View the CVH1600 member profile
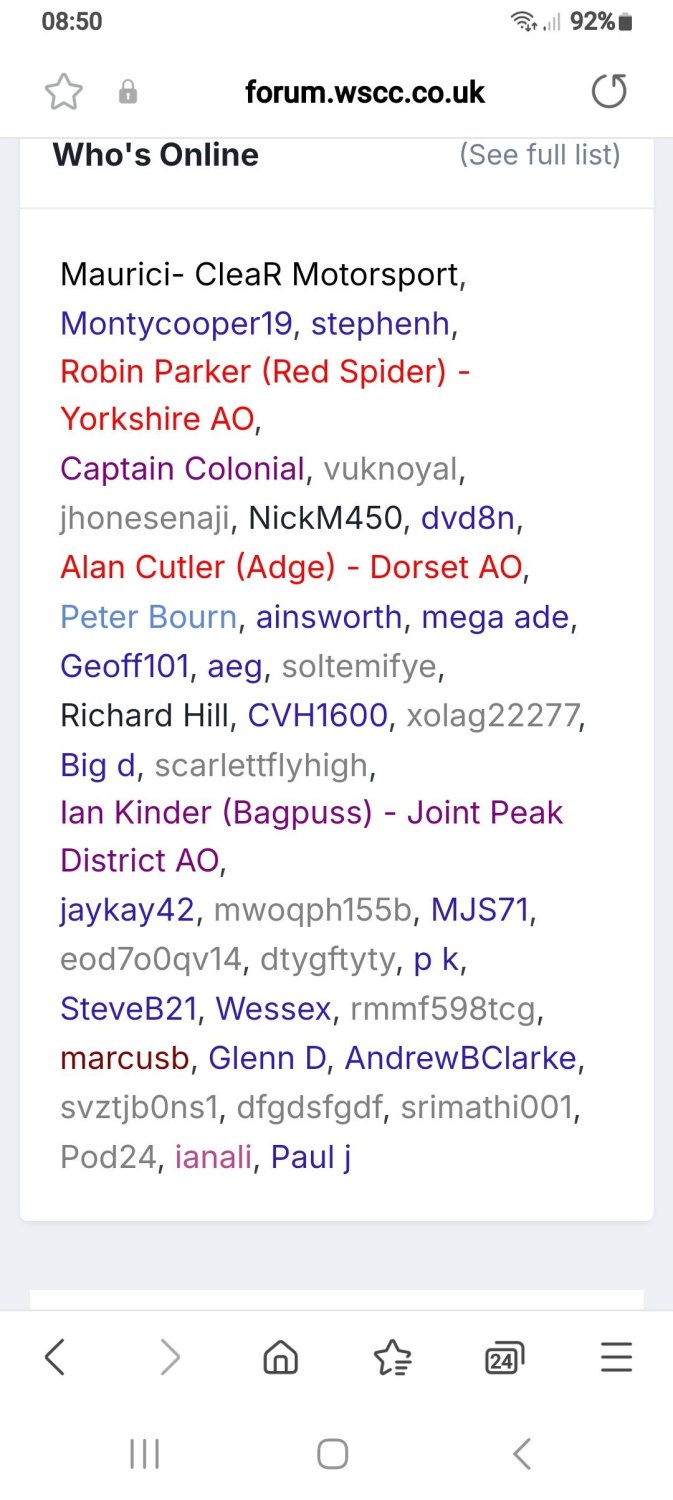 (317, 715)
